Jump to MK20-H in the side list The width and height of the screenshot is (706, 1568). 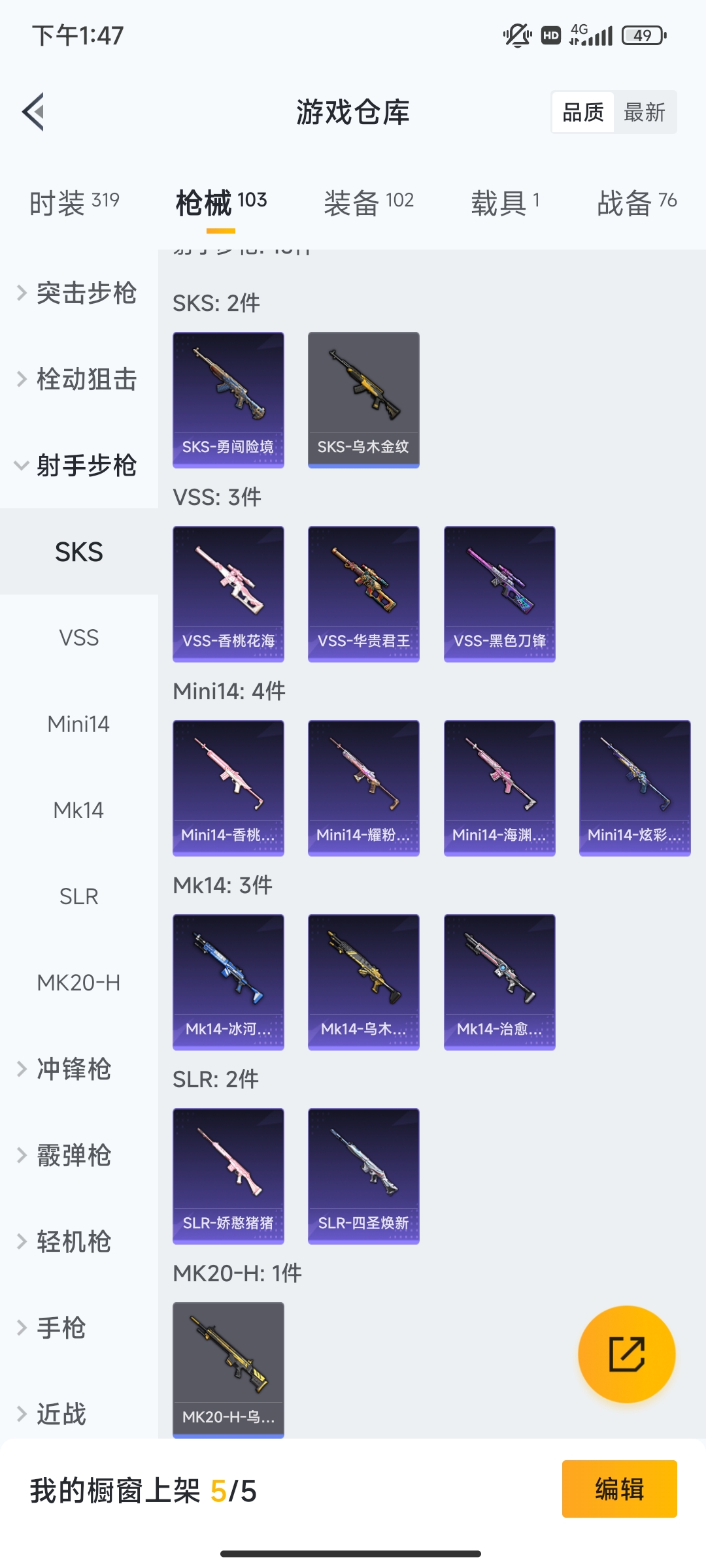pos(78,983)
